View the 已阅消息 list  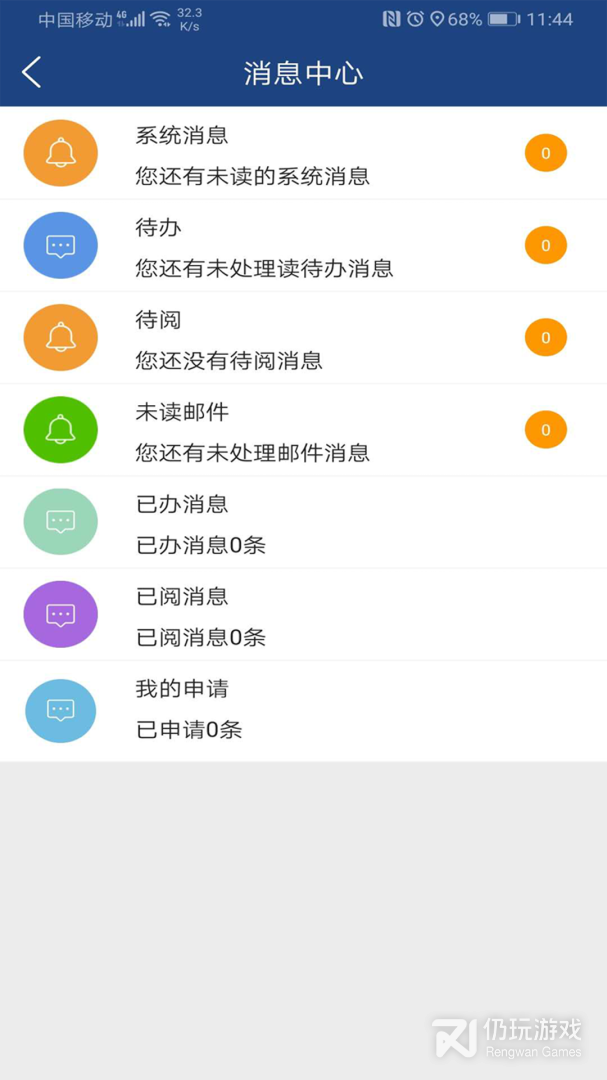pos(303,614)
